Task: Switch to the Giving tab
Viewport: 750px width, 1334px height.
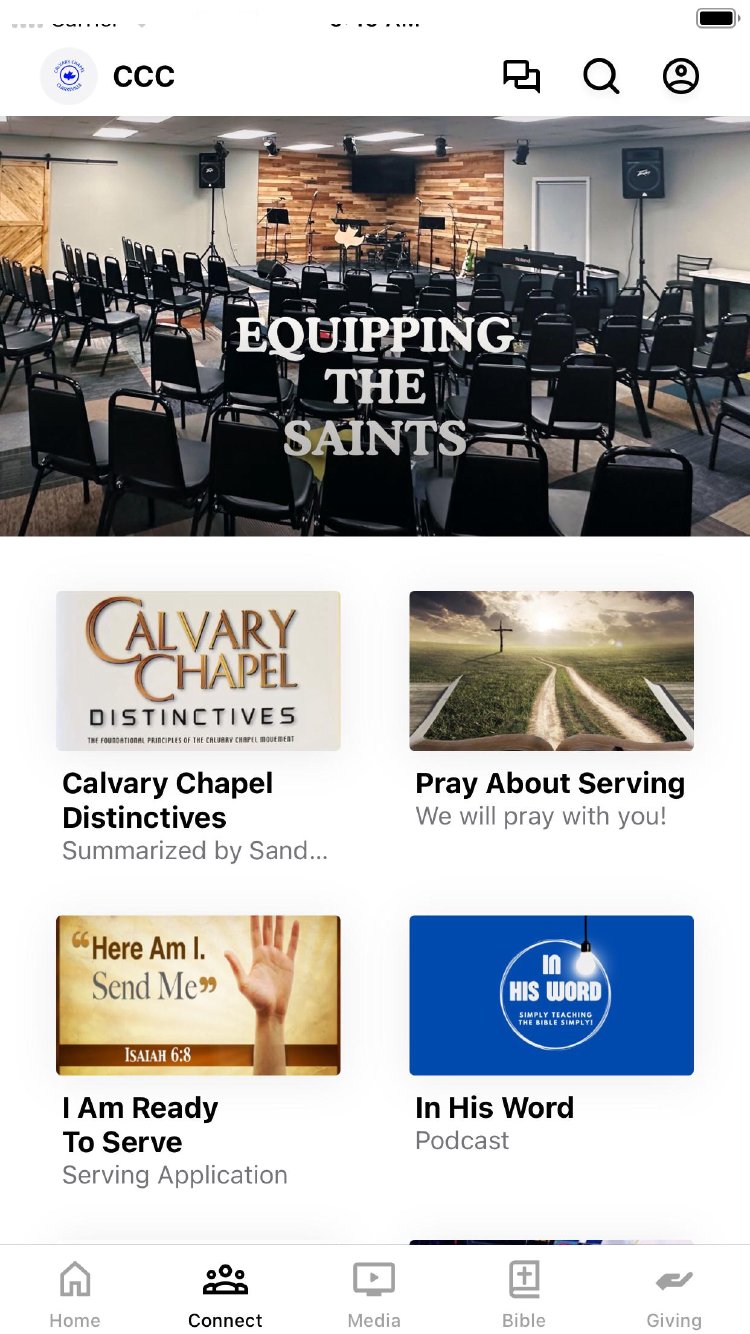Action: point(673,1294)
